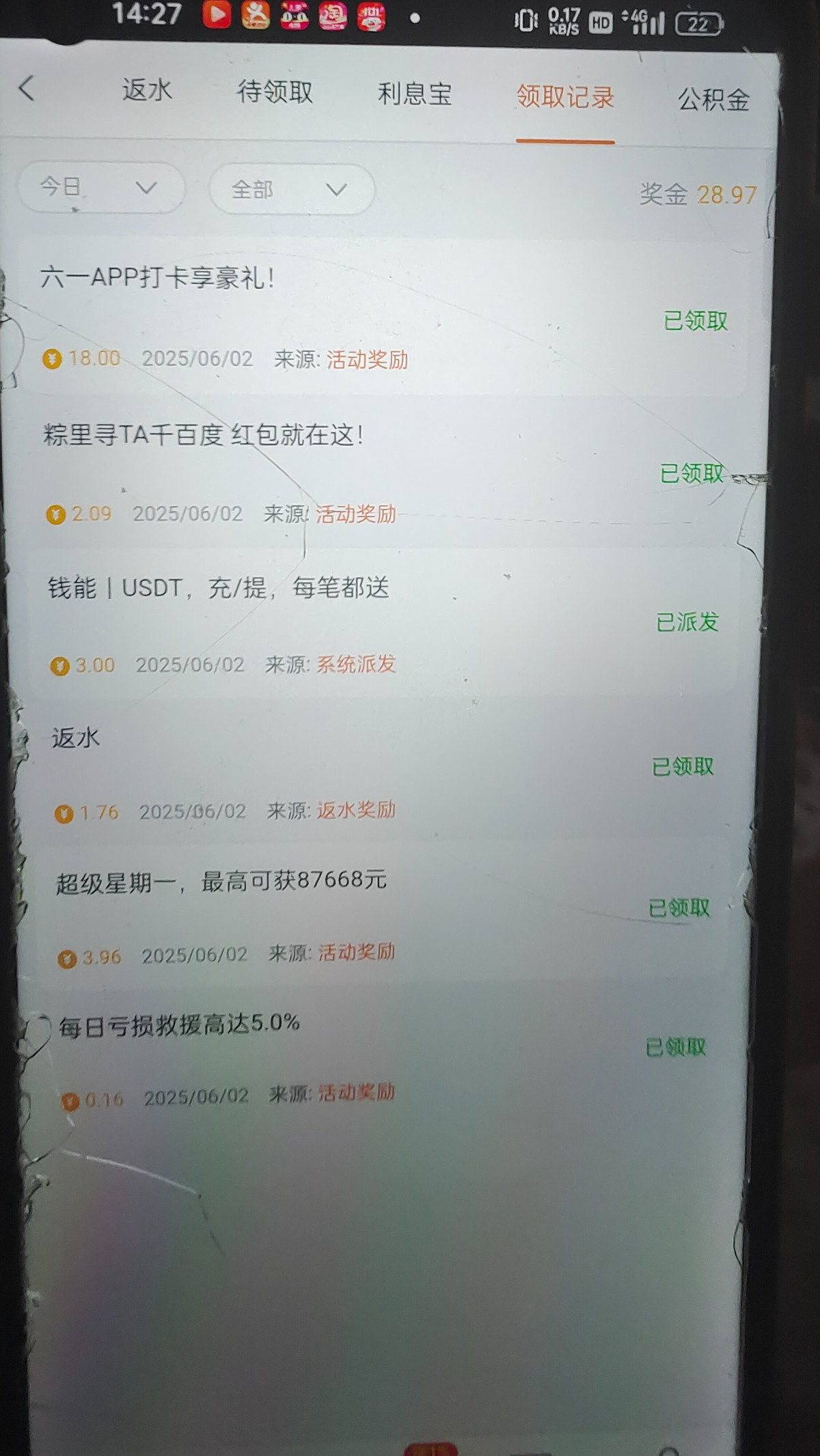Tap the 领取记录 tab
Image resolution: width=820 pixels, height=1456 pixels.
[565, 98]
